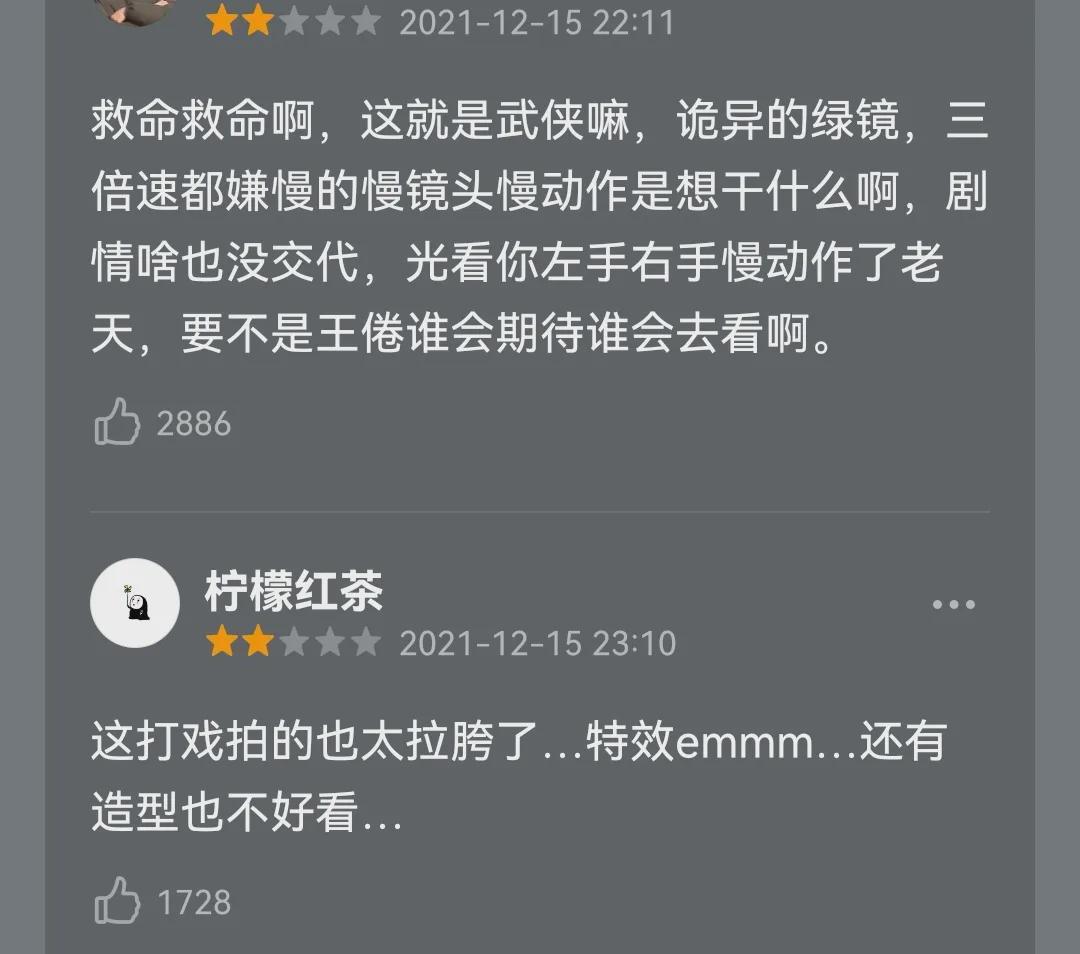The width and height of the screenshot is (1080, 954).
Task: Like 柠檬红茶's review
Action: (118, 901)
